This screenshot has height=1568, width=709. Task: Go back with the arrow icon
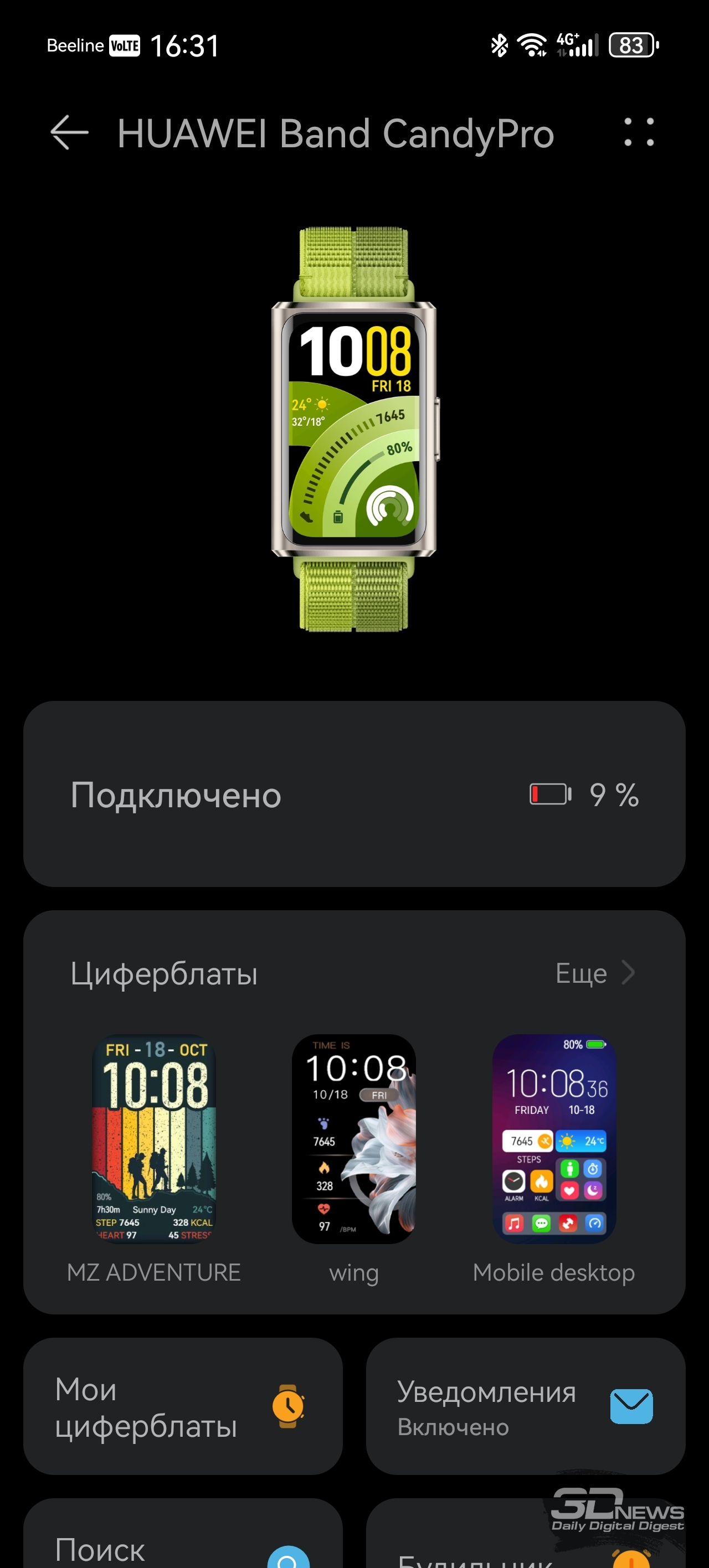pyautogui.click(x=69, y=132)
